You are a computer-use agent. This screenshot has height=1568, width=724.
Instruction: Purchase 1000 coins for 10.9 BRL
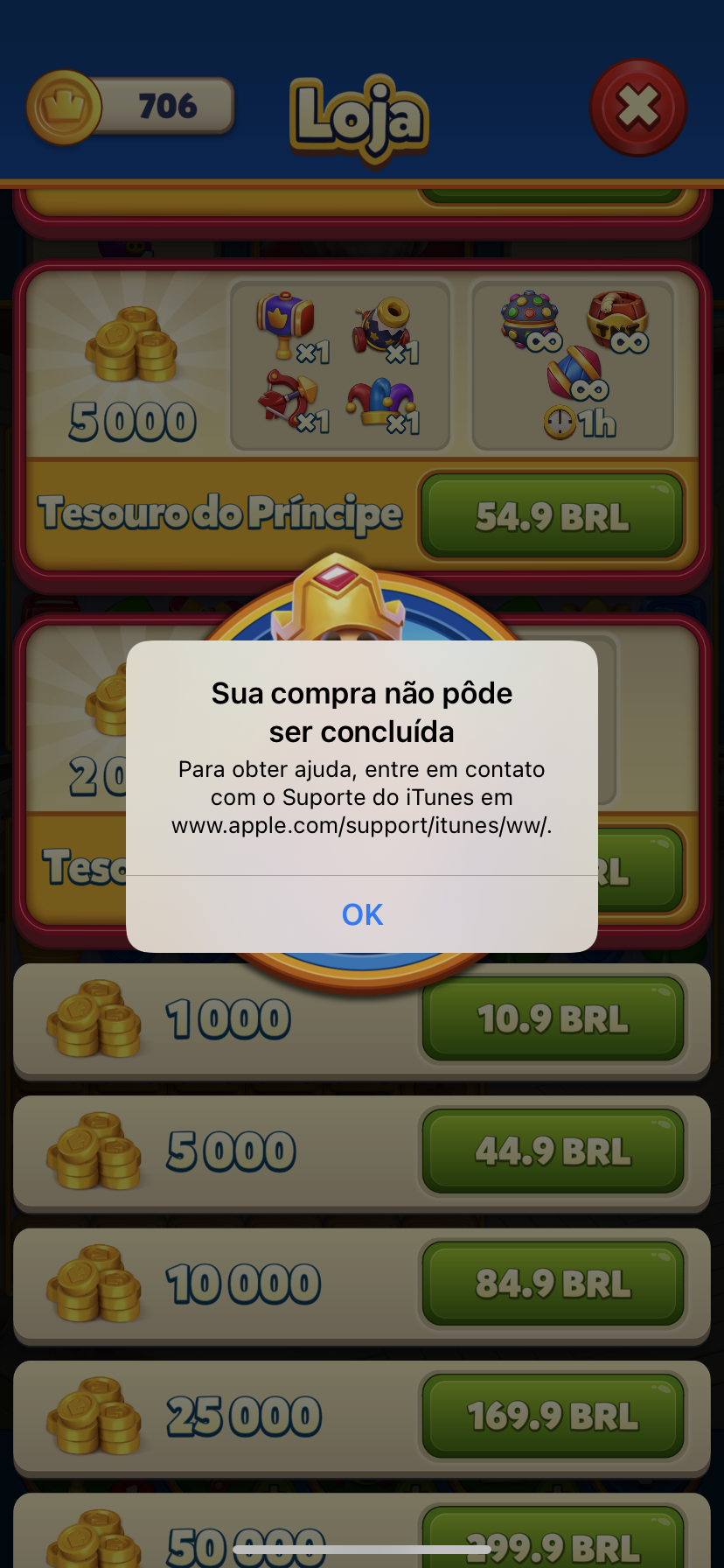553,1019
